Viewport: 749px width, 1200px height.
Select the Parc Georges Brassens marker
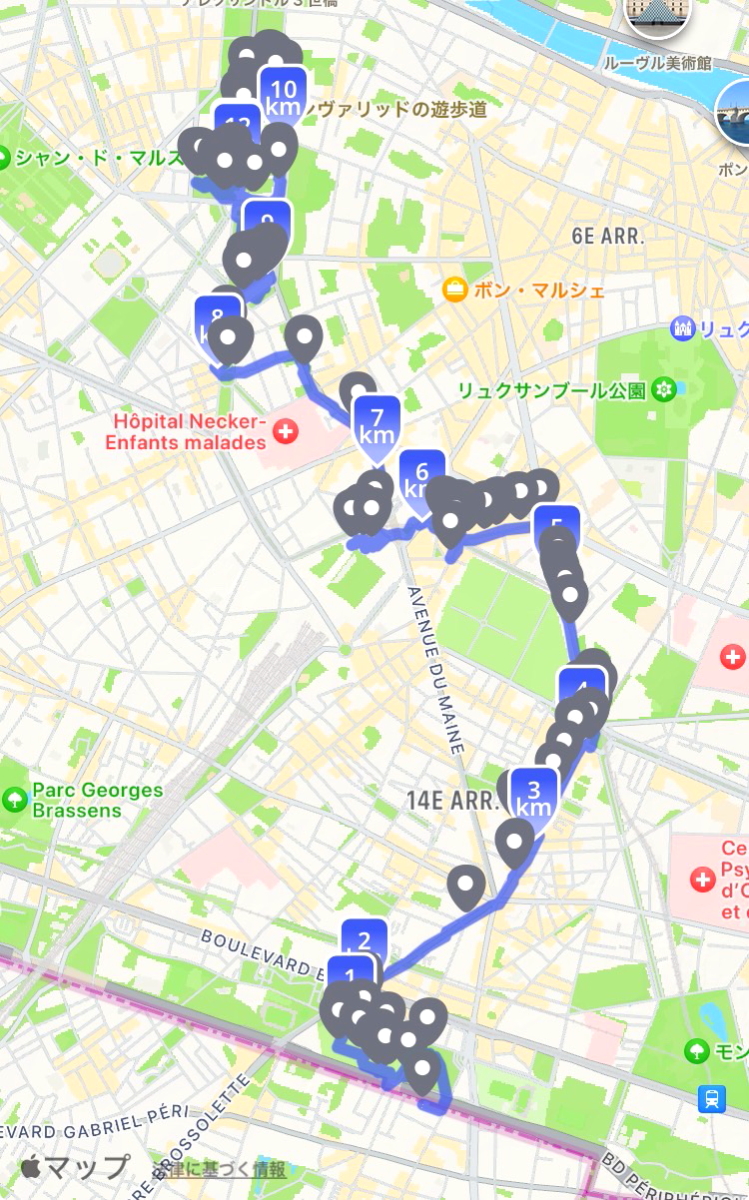[15, 799]
